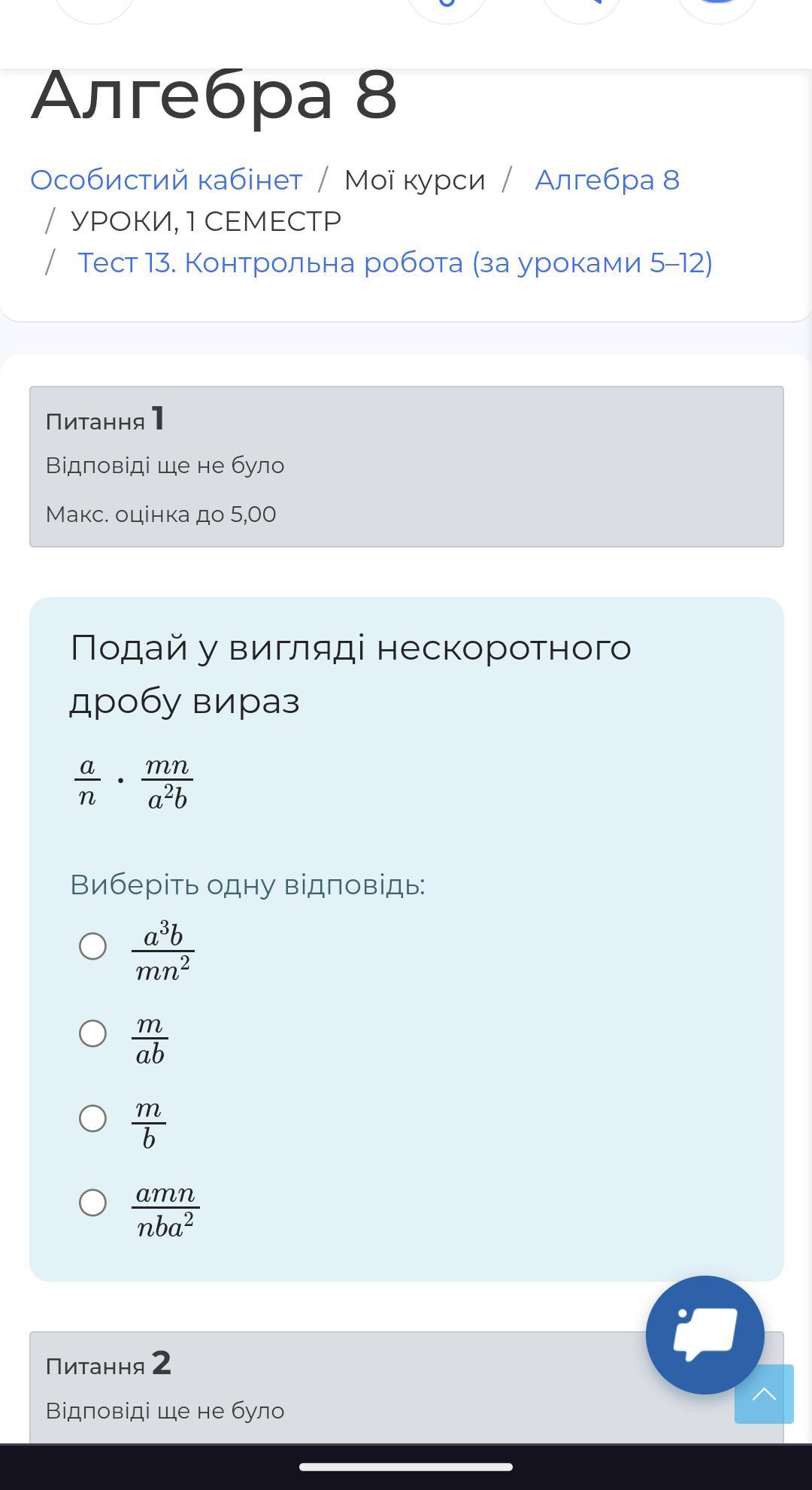
Task: Choose the answer m over b
Action: tap(92, 1118)
